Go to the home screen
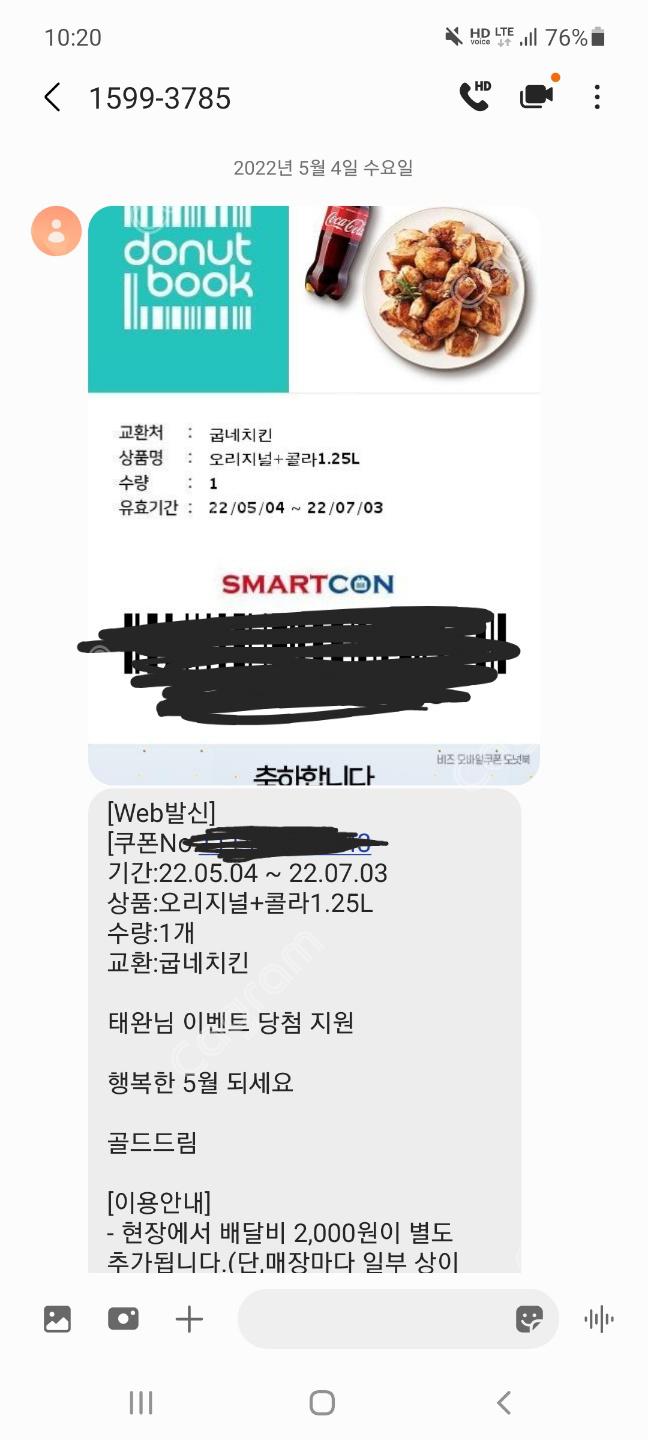This screenshot has height=1440, width=648. tap(322, 1403)
